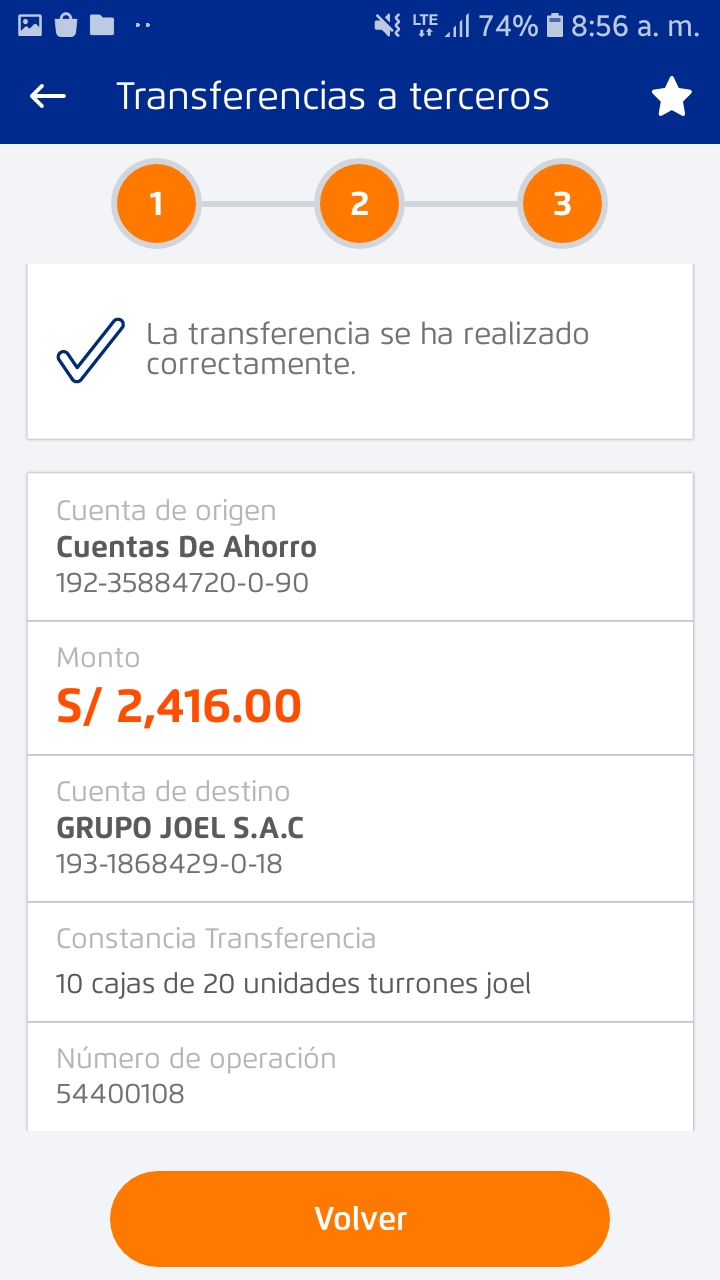Screen dimensions: 720x1280
Task: Tap the orange Volver button
Action: point(360,1218)
